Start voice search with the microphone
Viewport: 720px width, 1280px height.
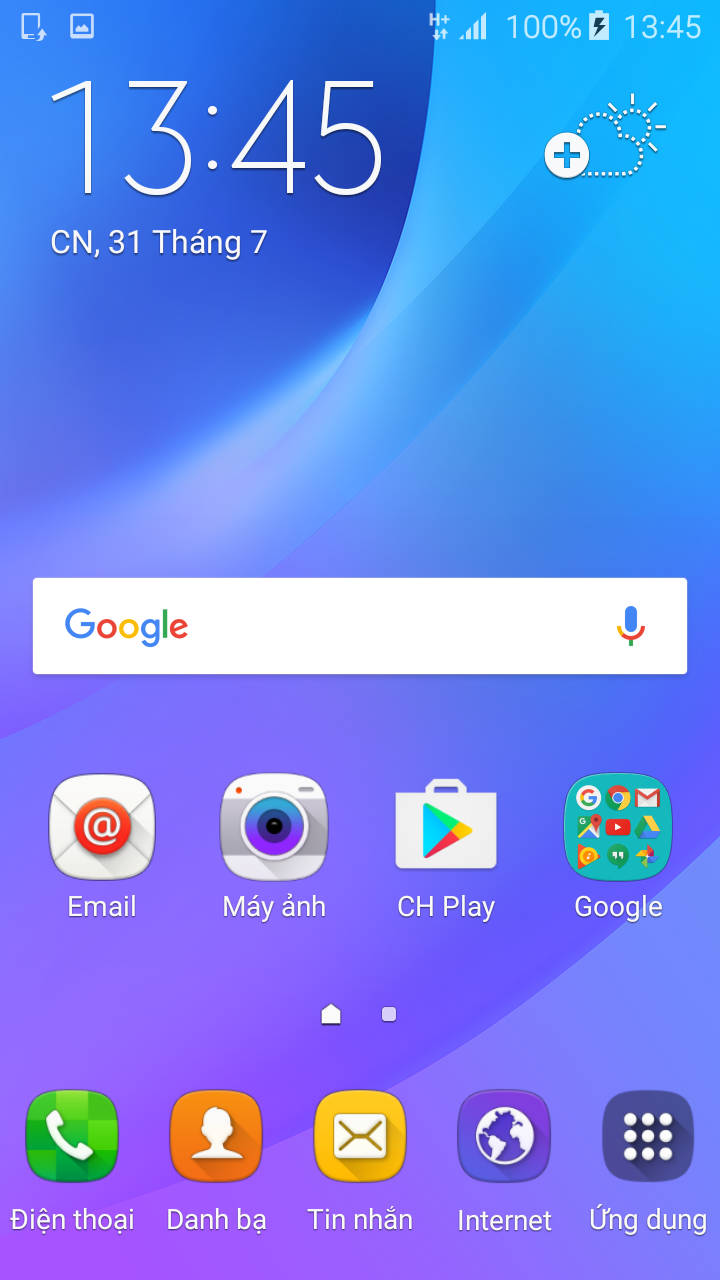pos(631,626)
